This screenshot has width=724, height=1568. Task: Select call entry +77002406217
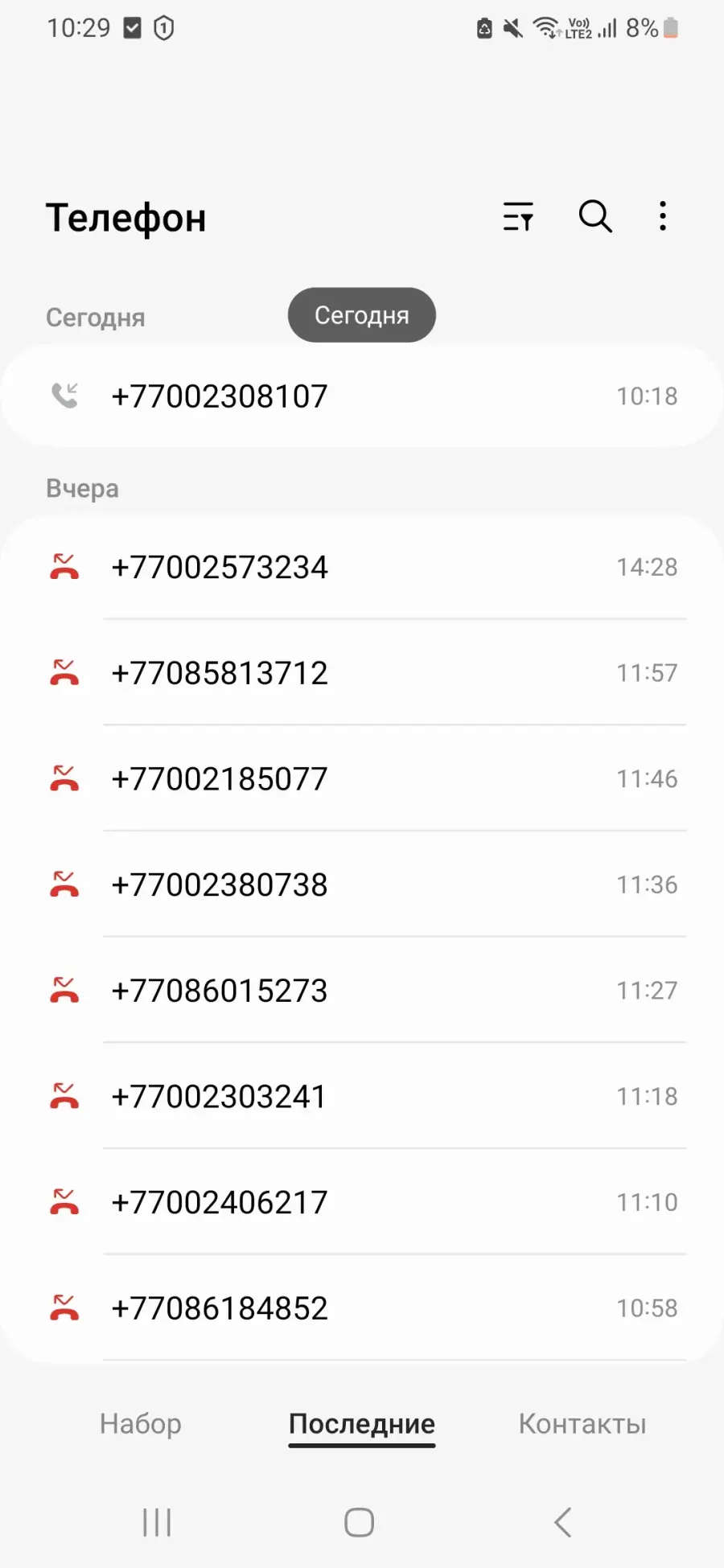tap(362, 1202)
